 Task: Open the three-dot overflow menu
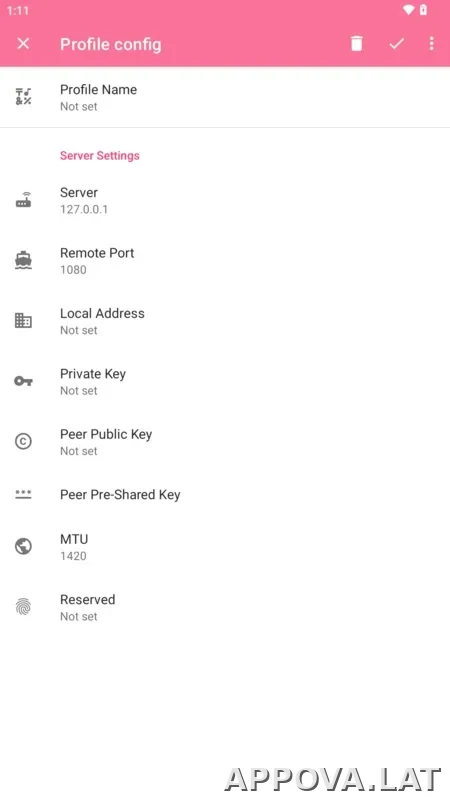pyautogui.click(x=432, y=44)
